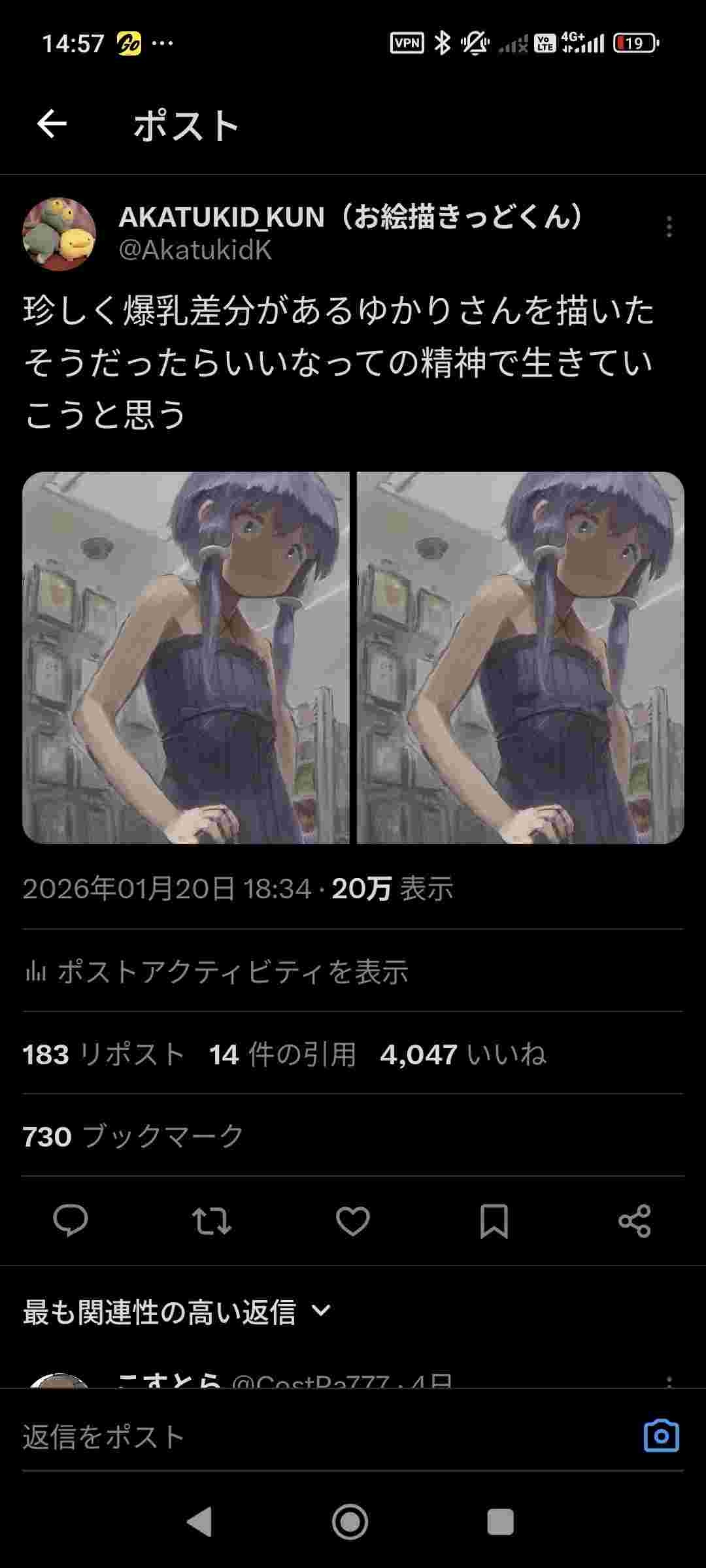The height and width of the screenshot is (1568, 706).
Task: Open the left attached image
Action: point(186,657)
